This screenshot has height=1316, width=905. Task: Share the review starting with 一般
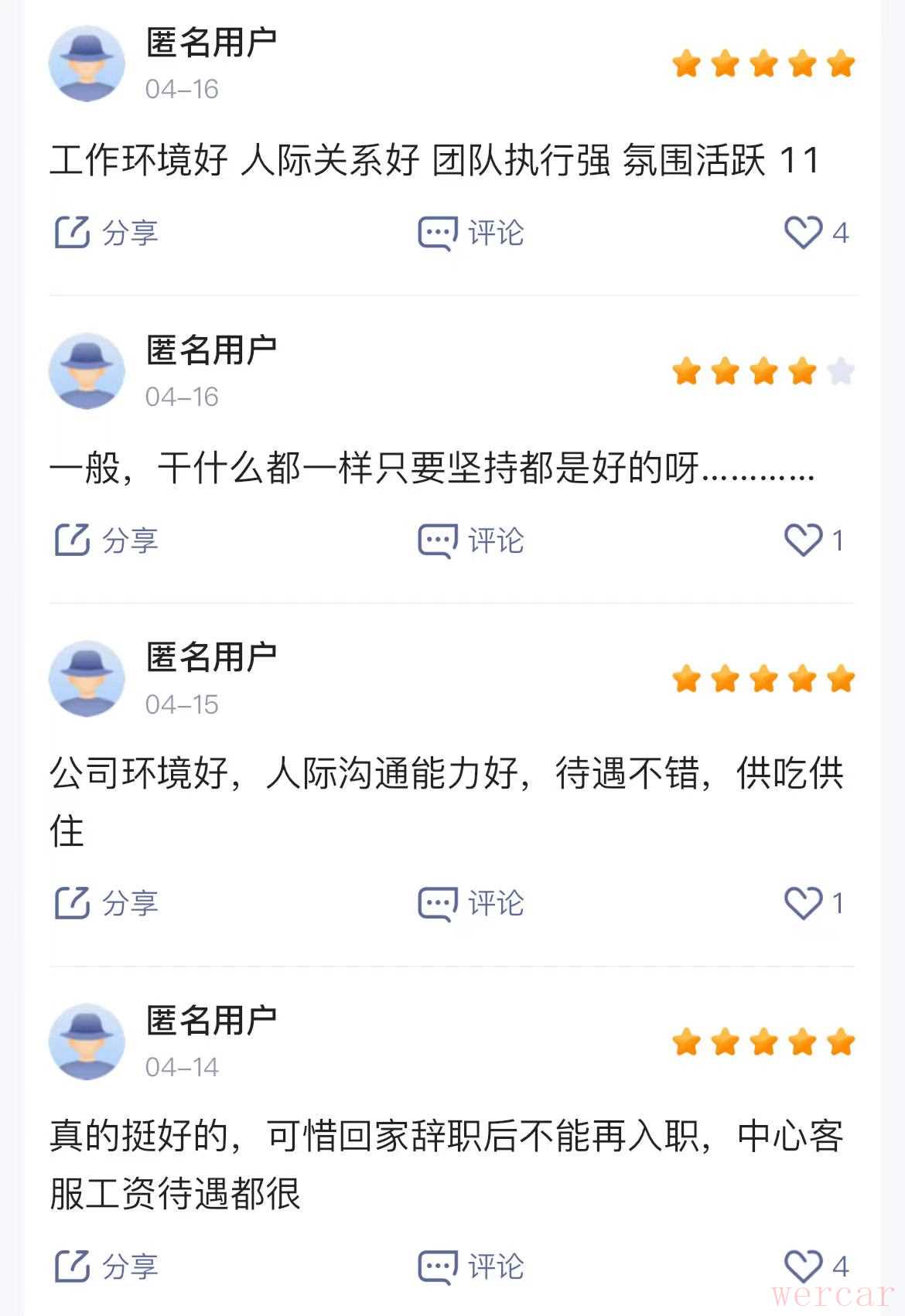[x=105, y=540]
